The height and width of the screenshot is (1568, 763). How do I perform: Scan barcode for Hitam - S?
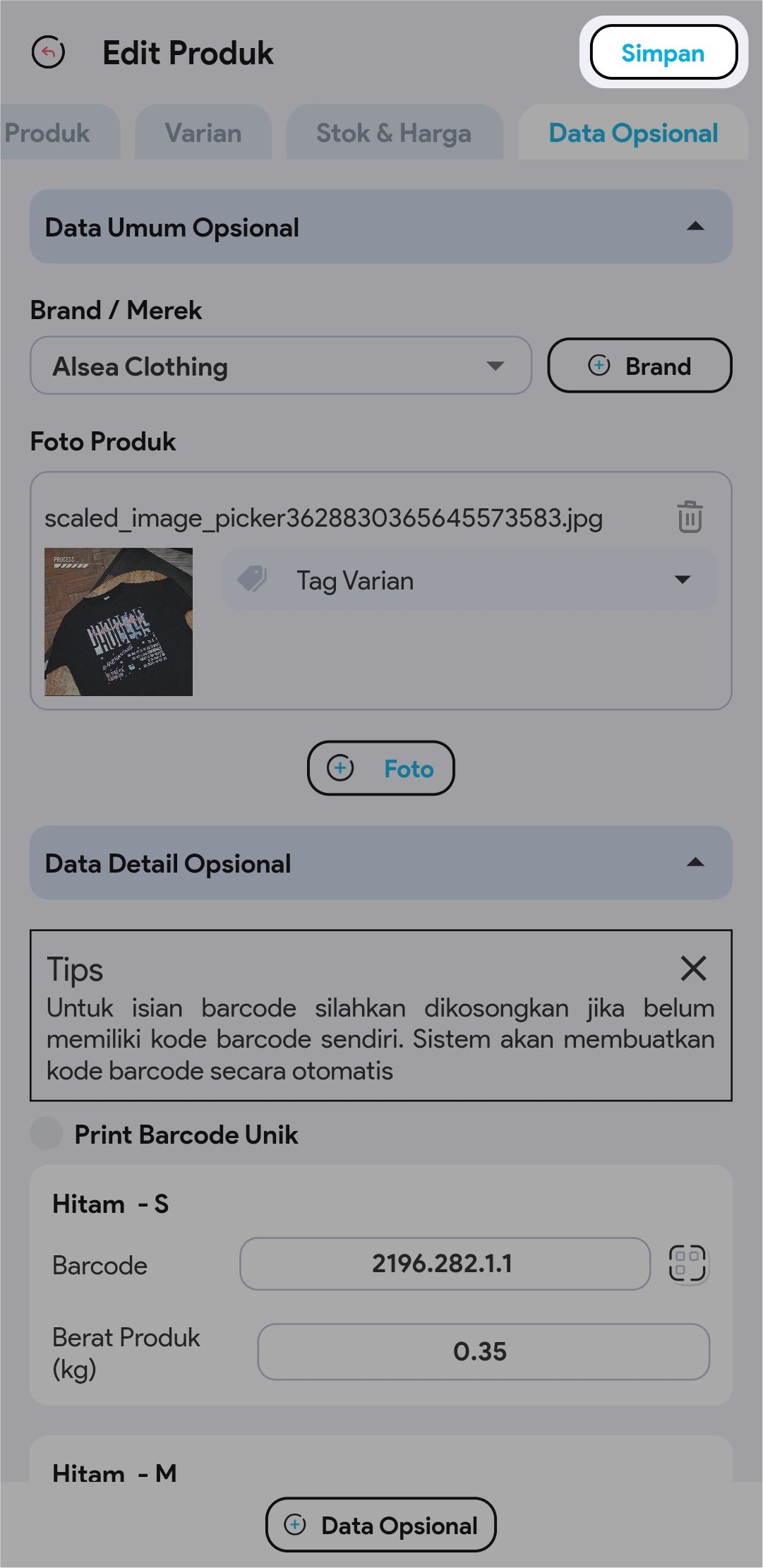(x=687, y=1263)
